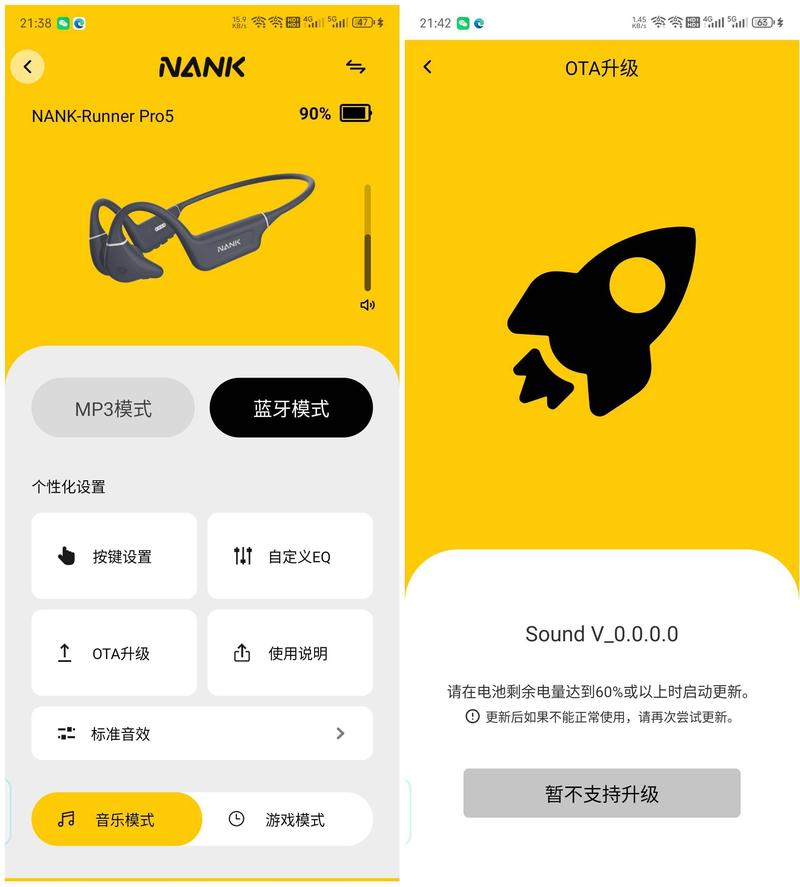The image size is (800, 887).
Task: Open 按键设置
Action: tap(114, 556)
